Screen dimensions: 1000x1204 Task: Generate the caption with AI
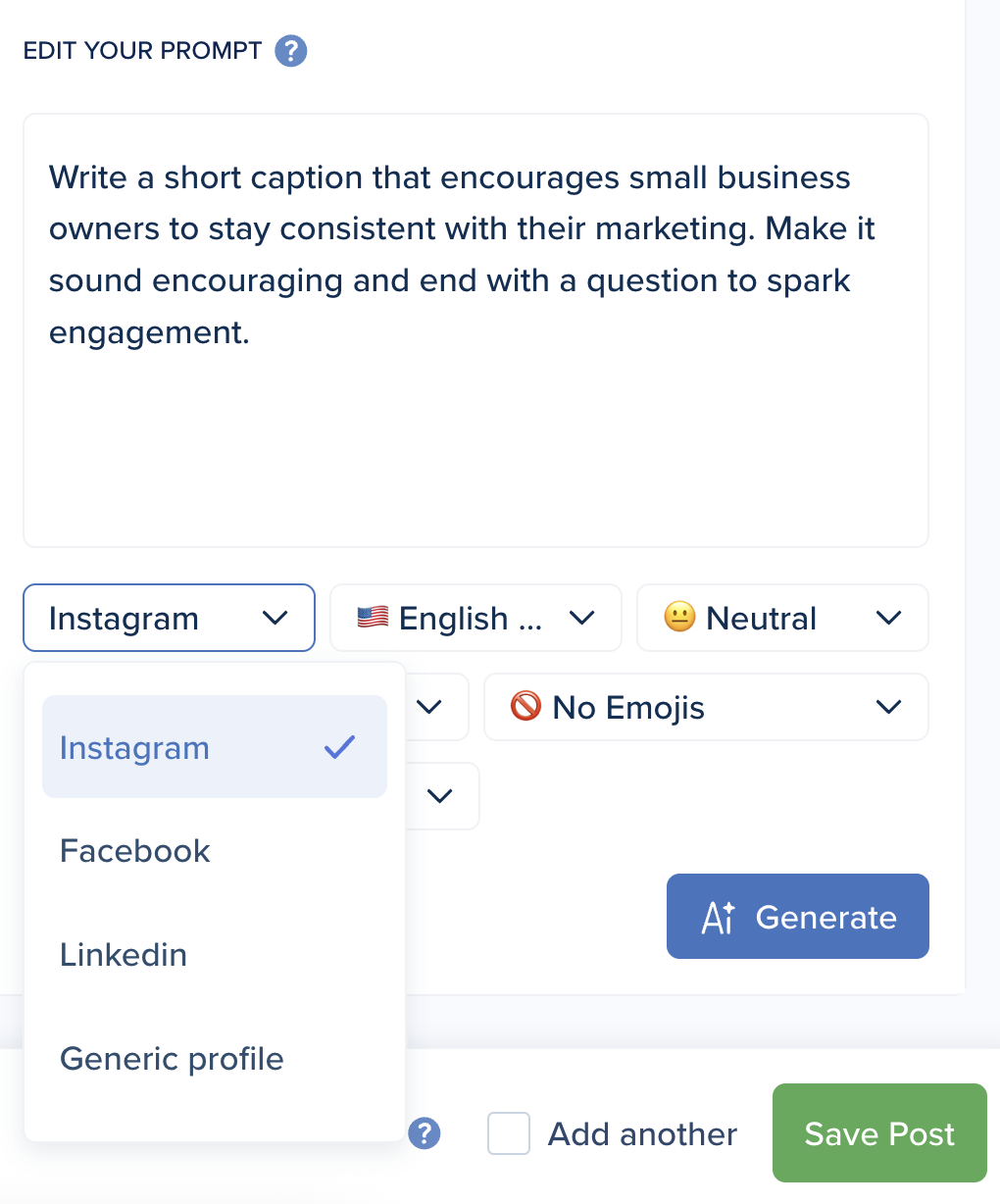(797, 917)
